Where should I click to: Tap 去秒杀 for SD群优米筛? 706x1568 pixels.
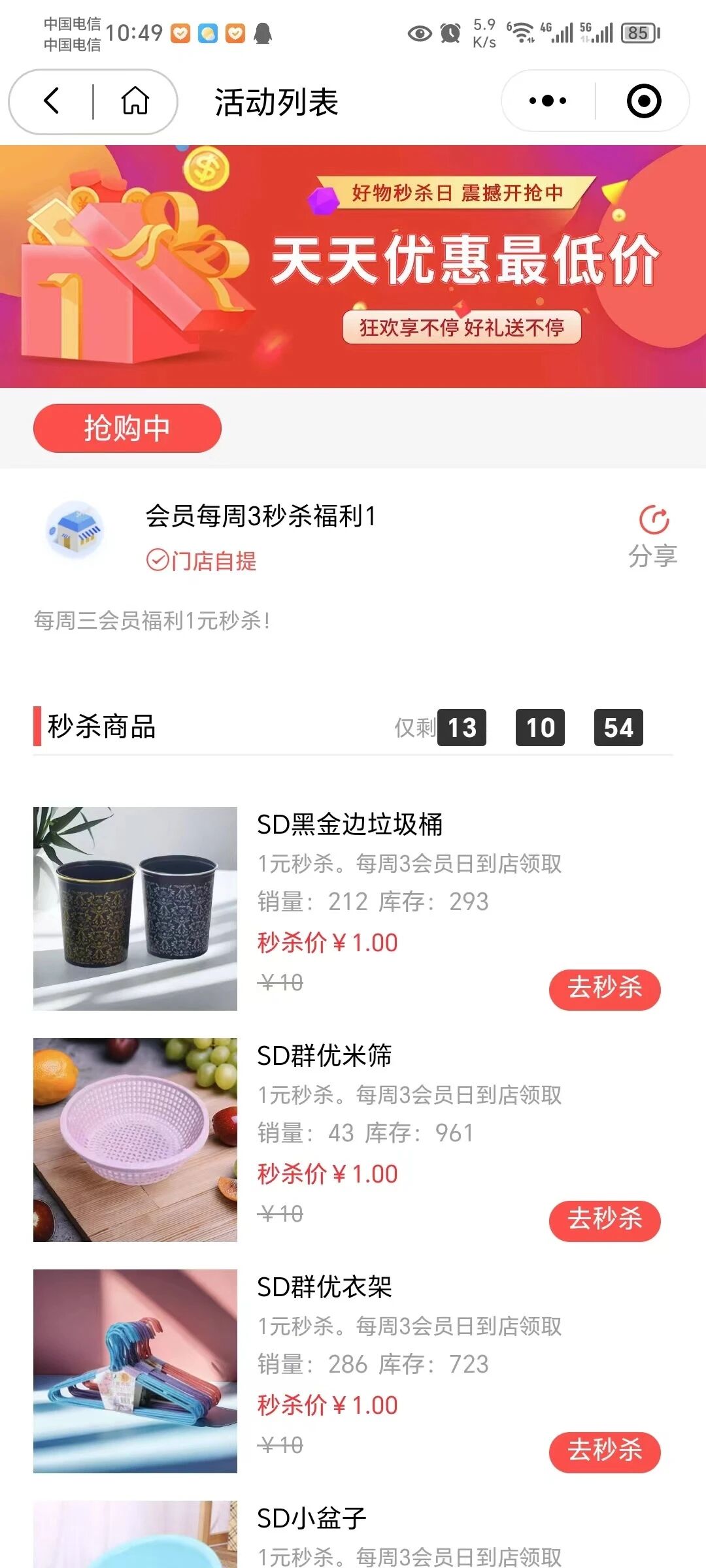pyautogui.click(x=605, y=1220)
